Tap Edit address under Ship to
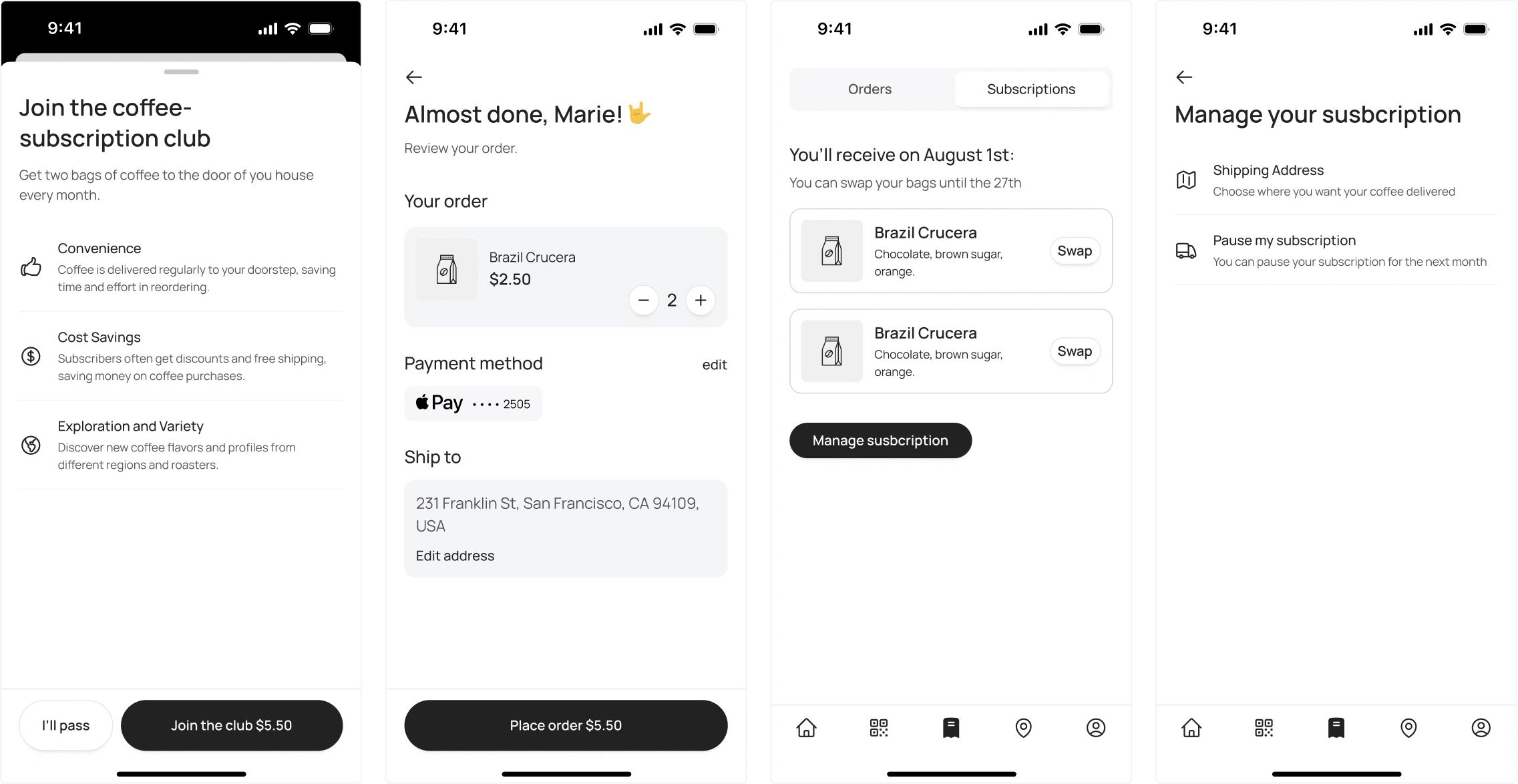1518x784 pixels. 455,556
